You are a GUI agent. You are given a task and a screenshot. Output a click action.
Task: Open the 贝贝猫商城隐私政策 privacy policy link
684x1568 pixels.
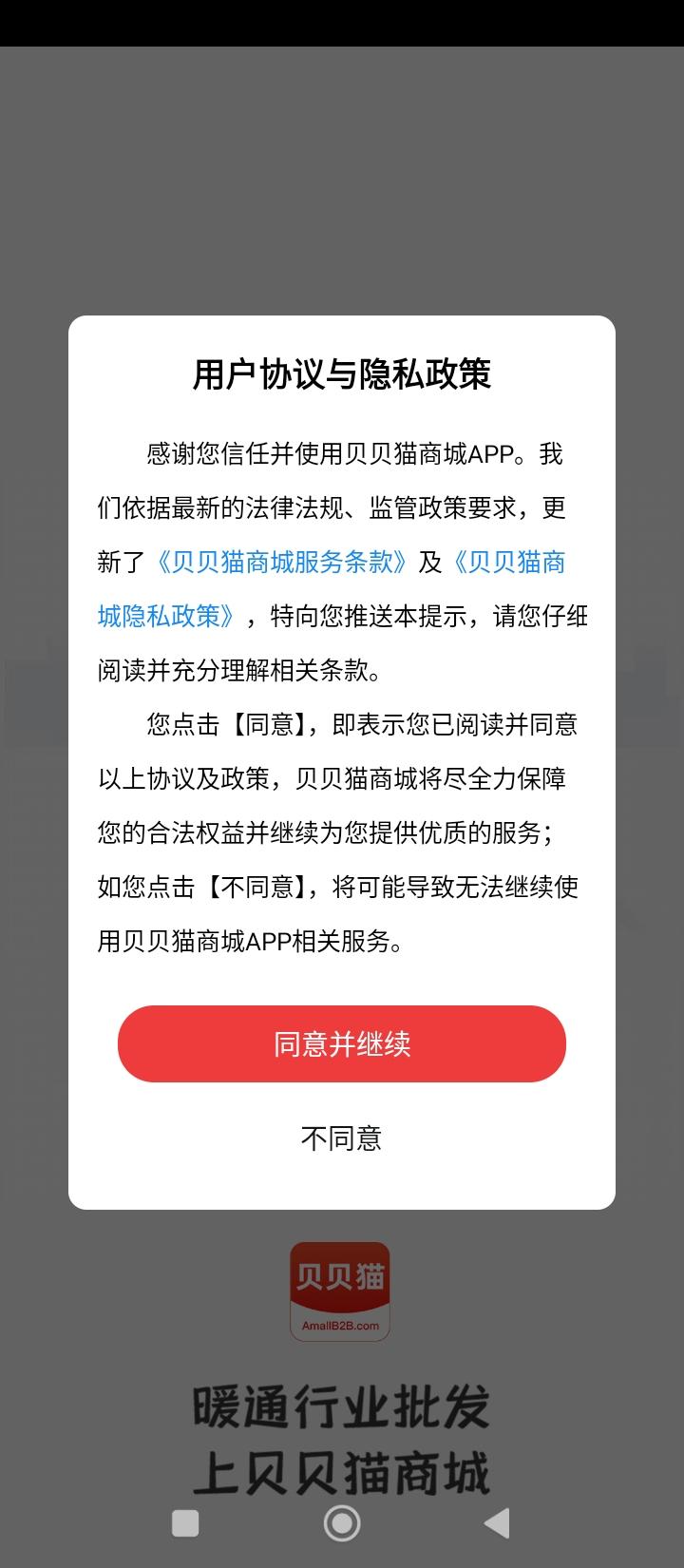[510, 562]
